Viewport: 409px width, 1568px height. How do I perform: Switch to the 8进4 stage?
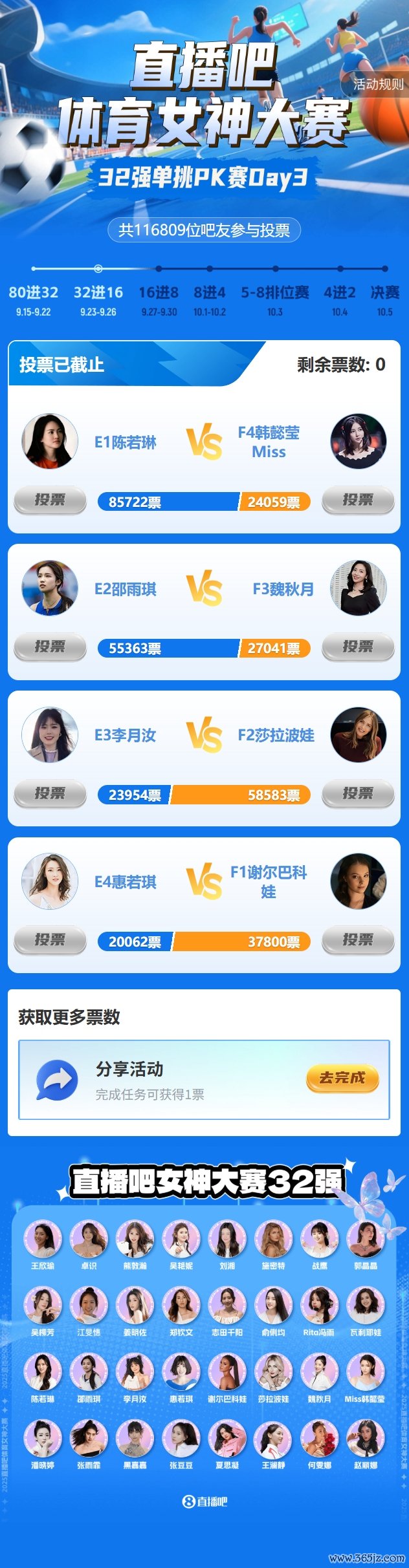coord(210,293)
